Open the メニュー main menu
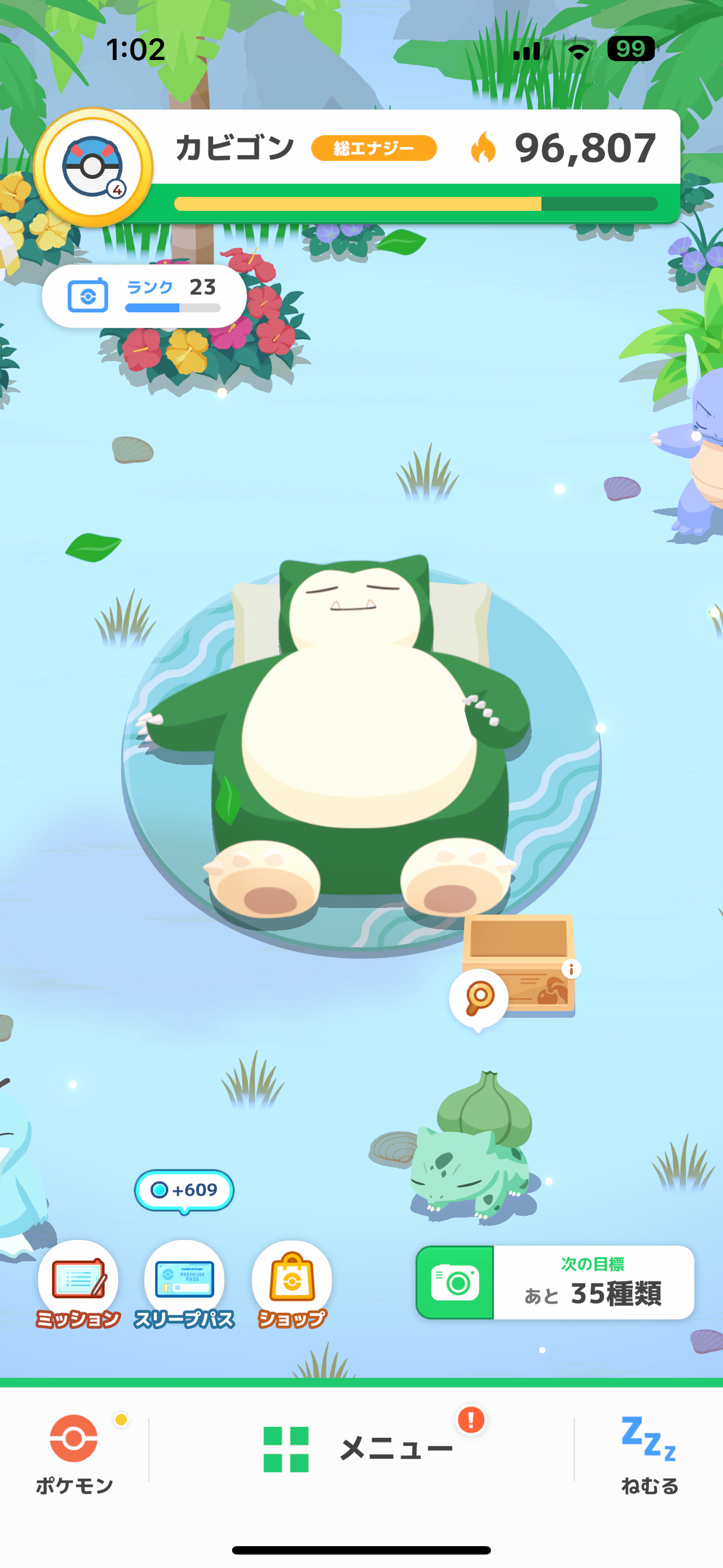The width and height of the screenshot is (723, 1568). tap(360, 1450)
